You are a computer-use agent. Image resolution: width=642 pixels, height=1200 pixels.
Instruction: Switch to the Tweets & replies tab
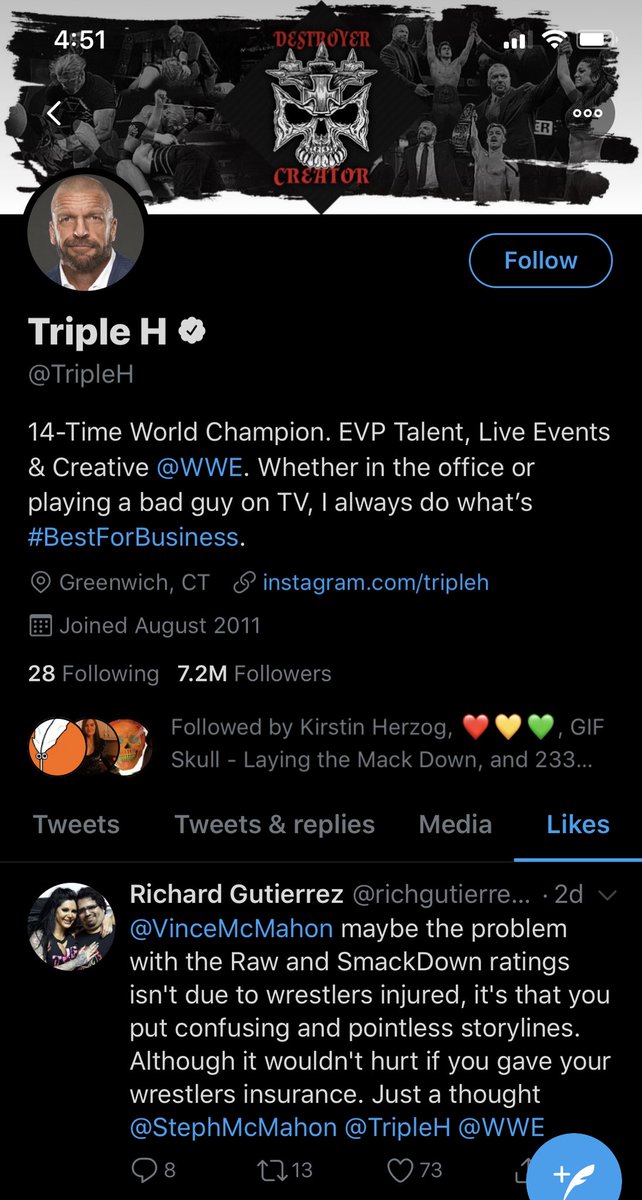pos(274,825)
